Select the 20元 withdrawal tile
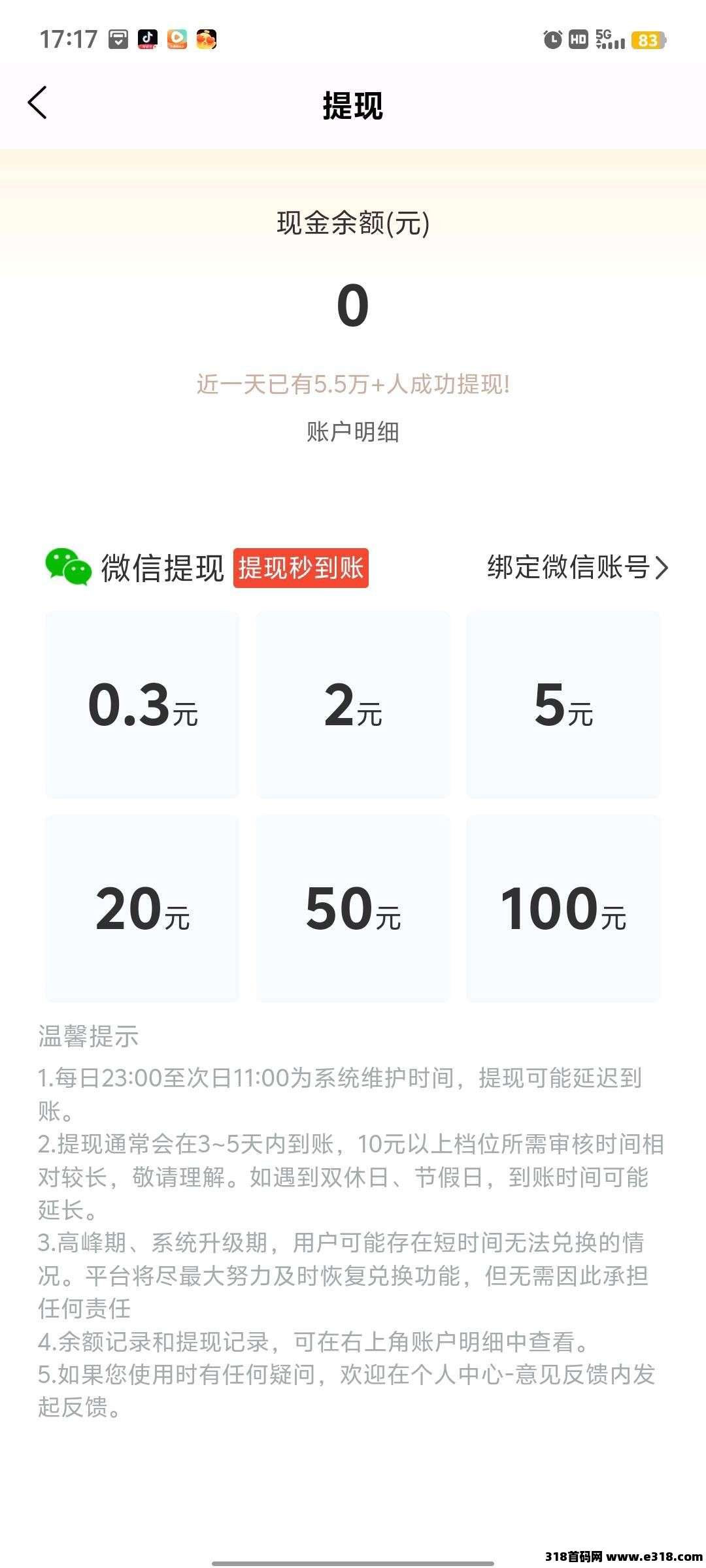Viewport: 706px width, 1568px height. pos(143,908)
